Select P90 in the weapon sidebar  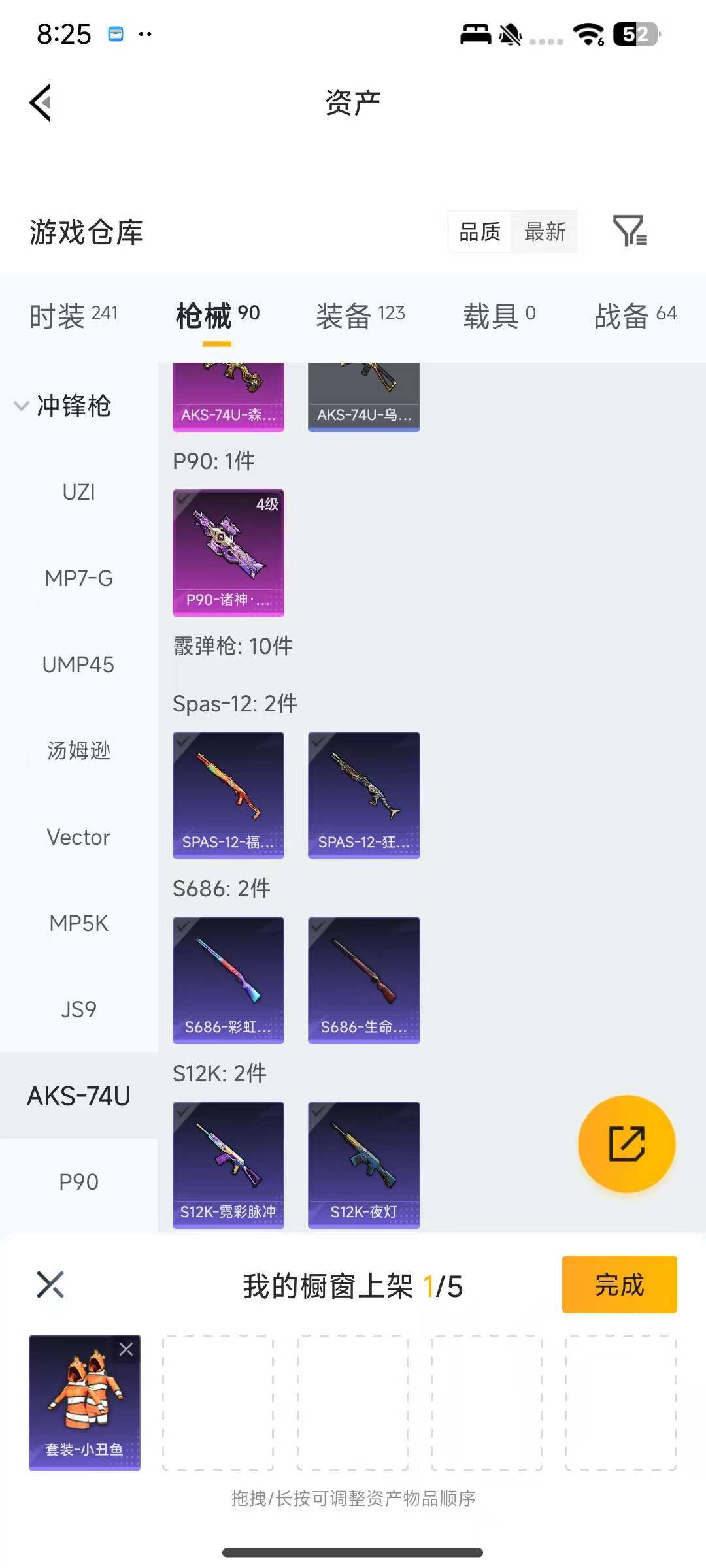[x=78, y=1181]
